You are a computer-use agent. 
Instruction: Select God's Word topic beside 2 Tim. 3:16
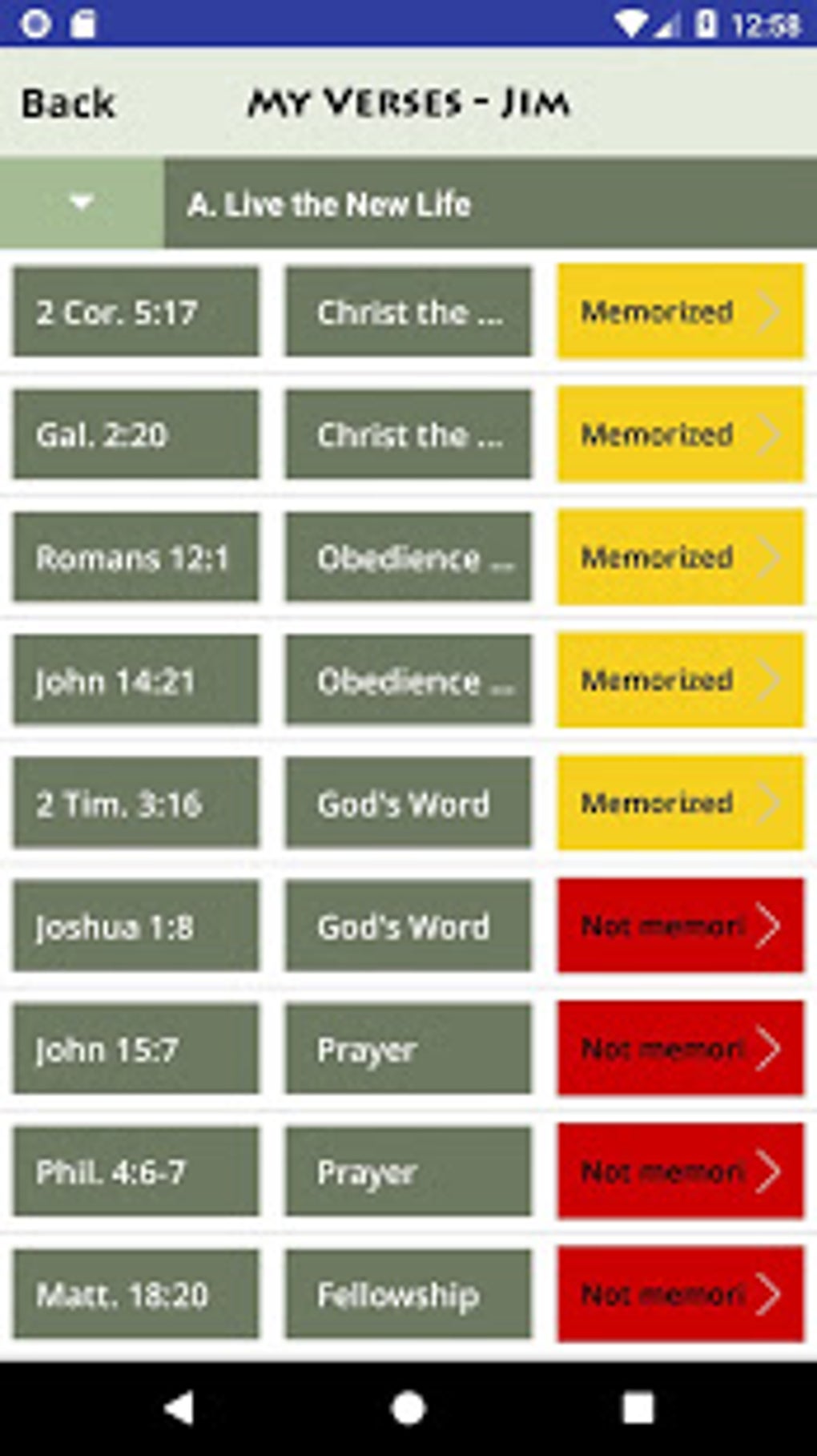click(x=408, y=803)
